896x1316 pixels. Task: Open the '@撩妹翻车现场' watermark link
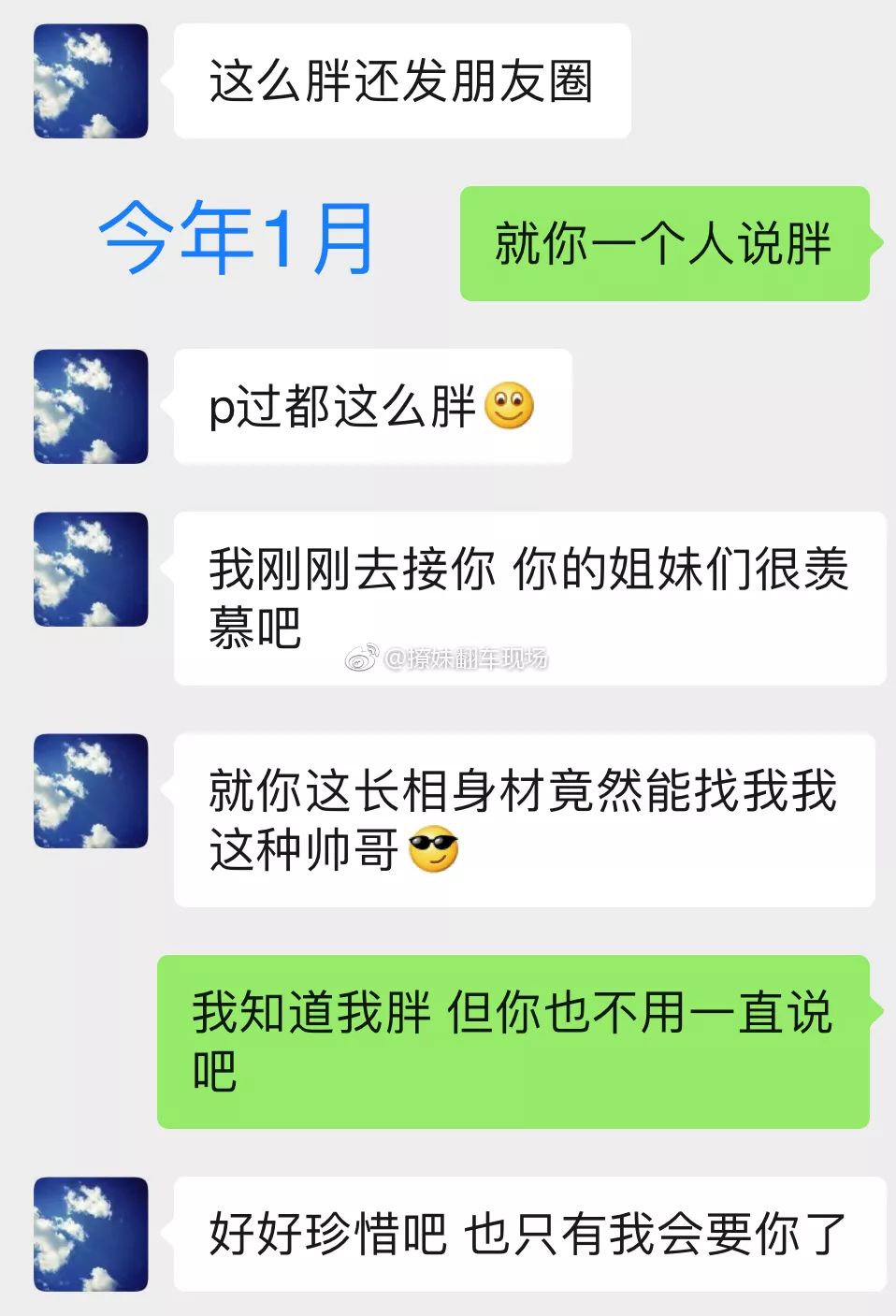click(468, 656)
